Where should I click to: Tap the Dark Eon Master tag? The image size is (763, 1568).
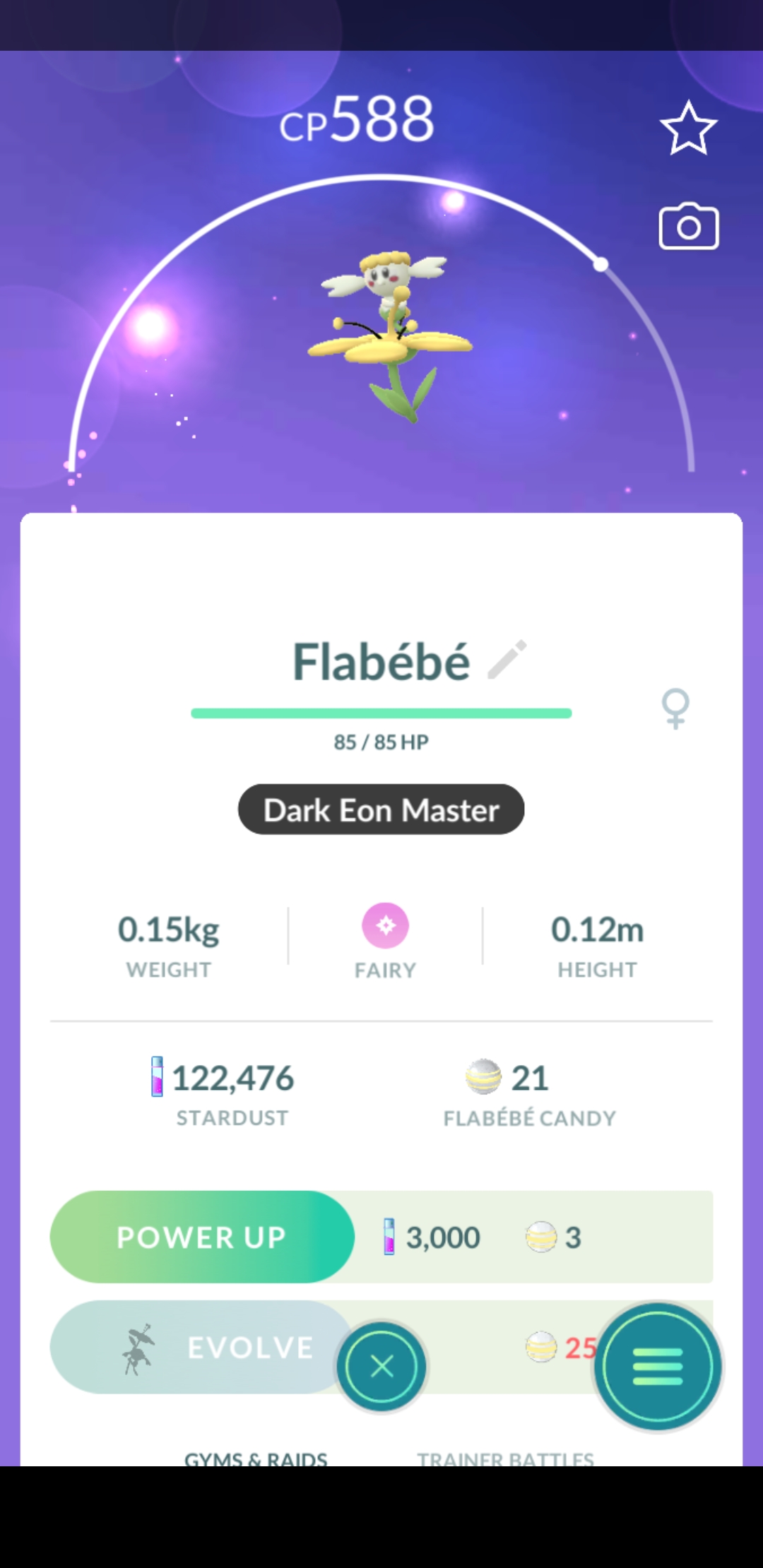pos(381,809)
